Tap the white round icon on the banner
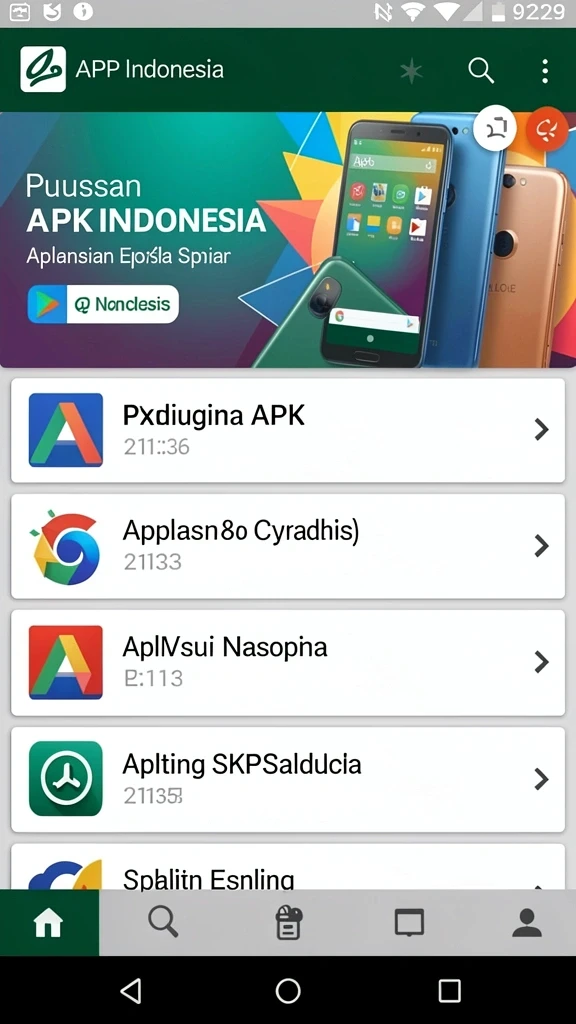 (496, 127)
